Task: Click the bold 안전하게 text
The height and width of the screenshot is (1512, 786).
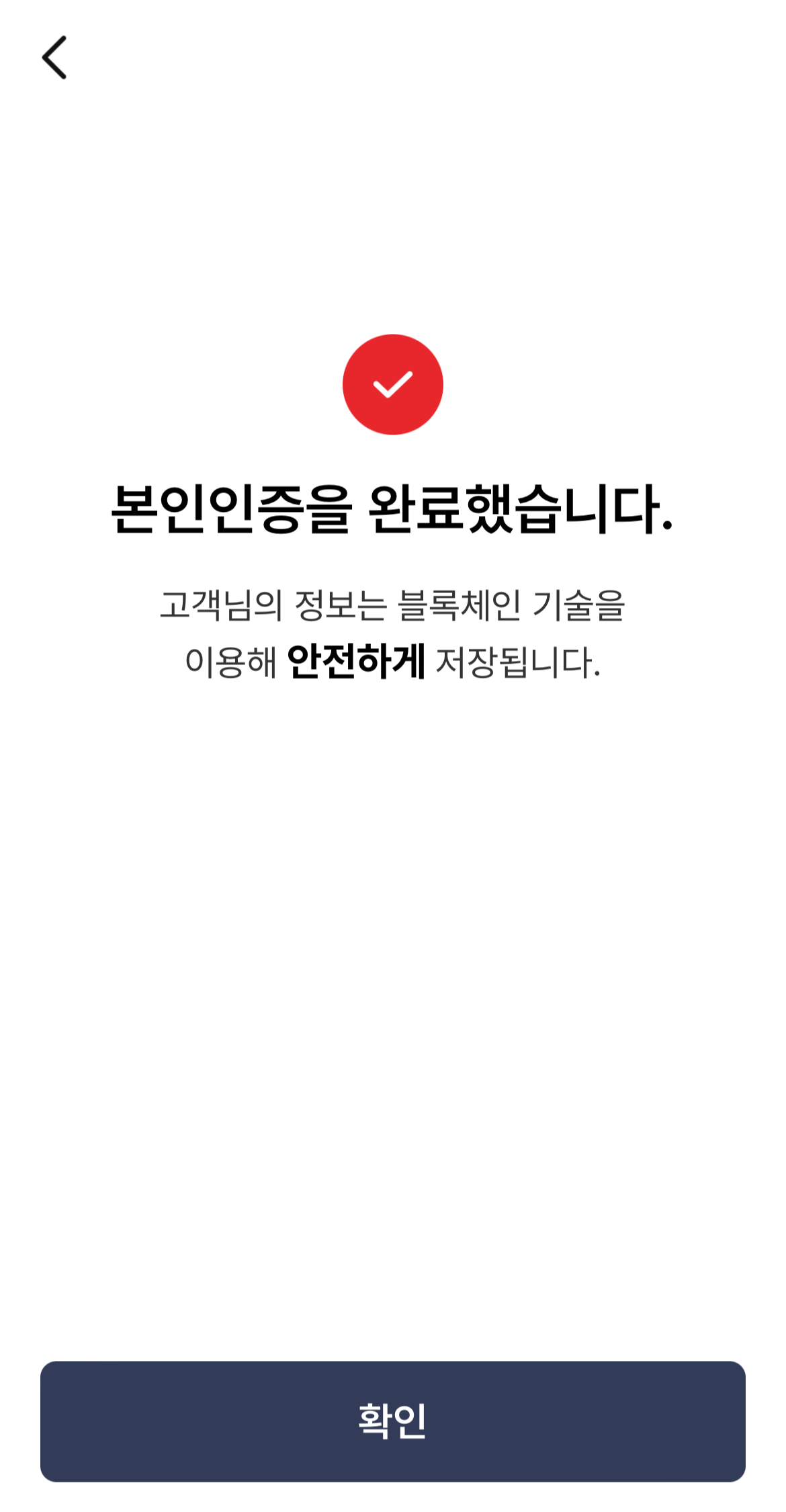Action: tap(356, 661)
